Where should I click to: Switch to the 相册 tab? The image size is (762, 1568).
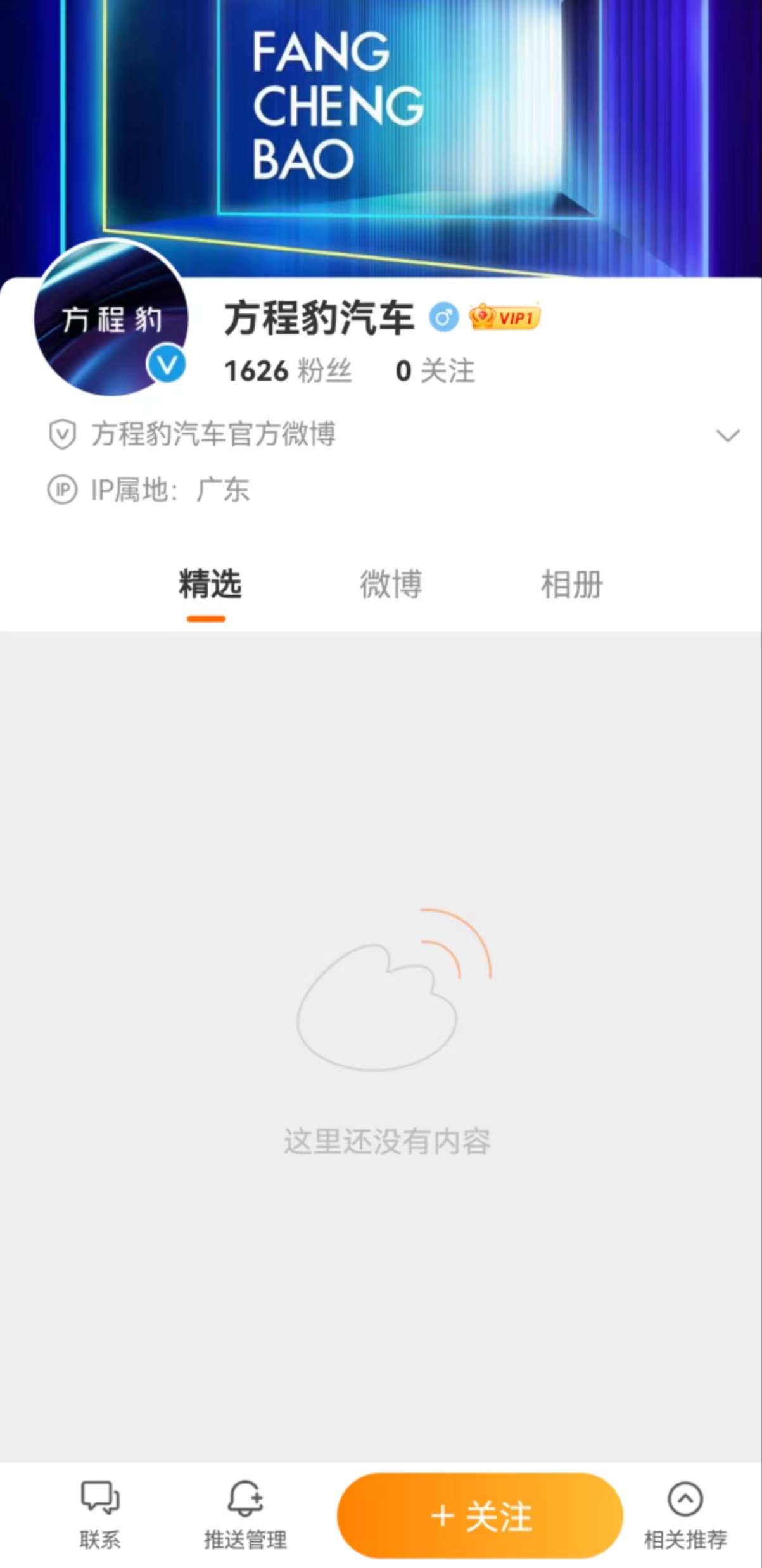click(x=571, y=584)
